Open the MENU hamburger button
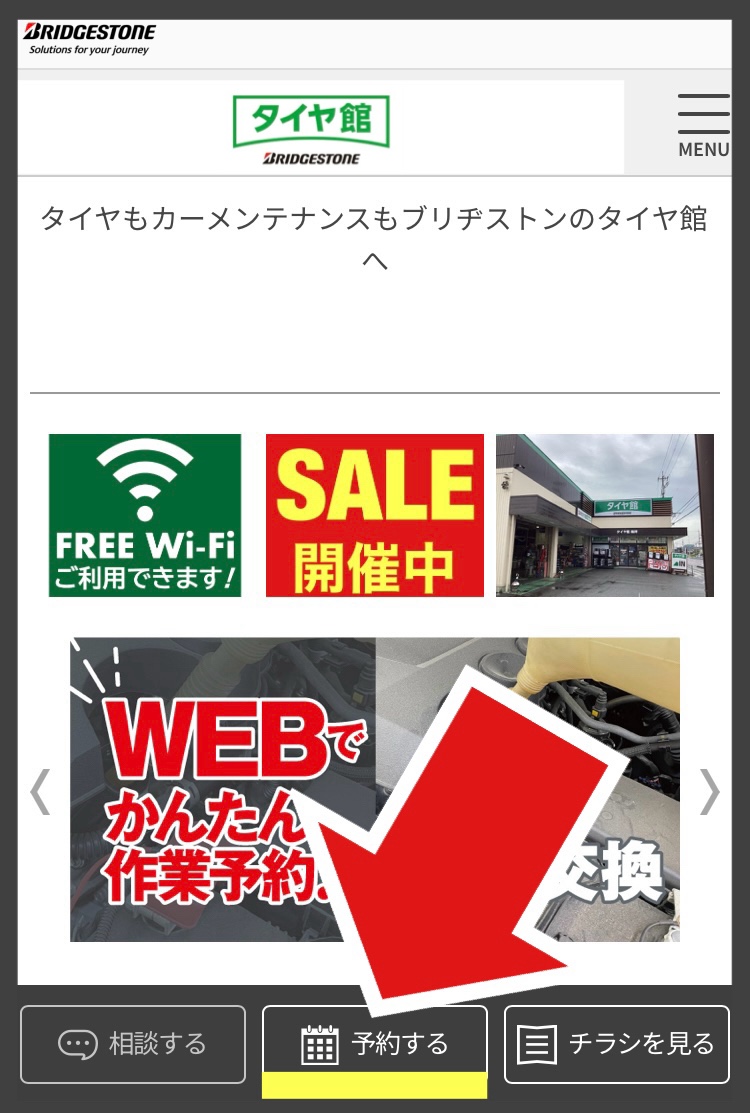 [x=703, y=125]
